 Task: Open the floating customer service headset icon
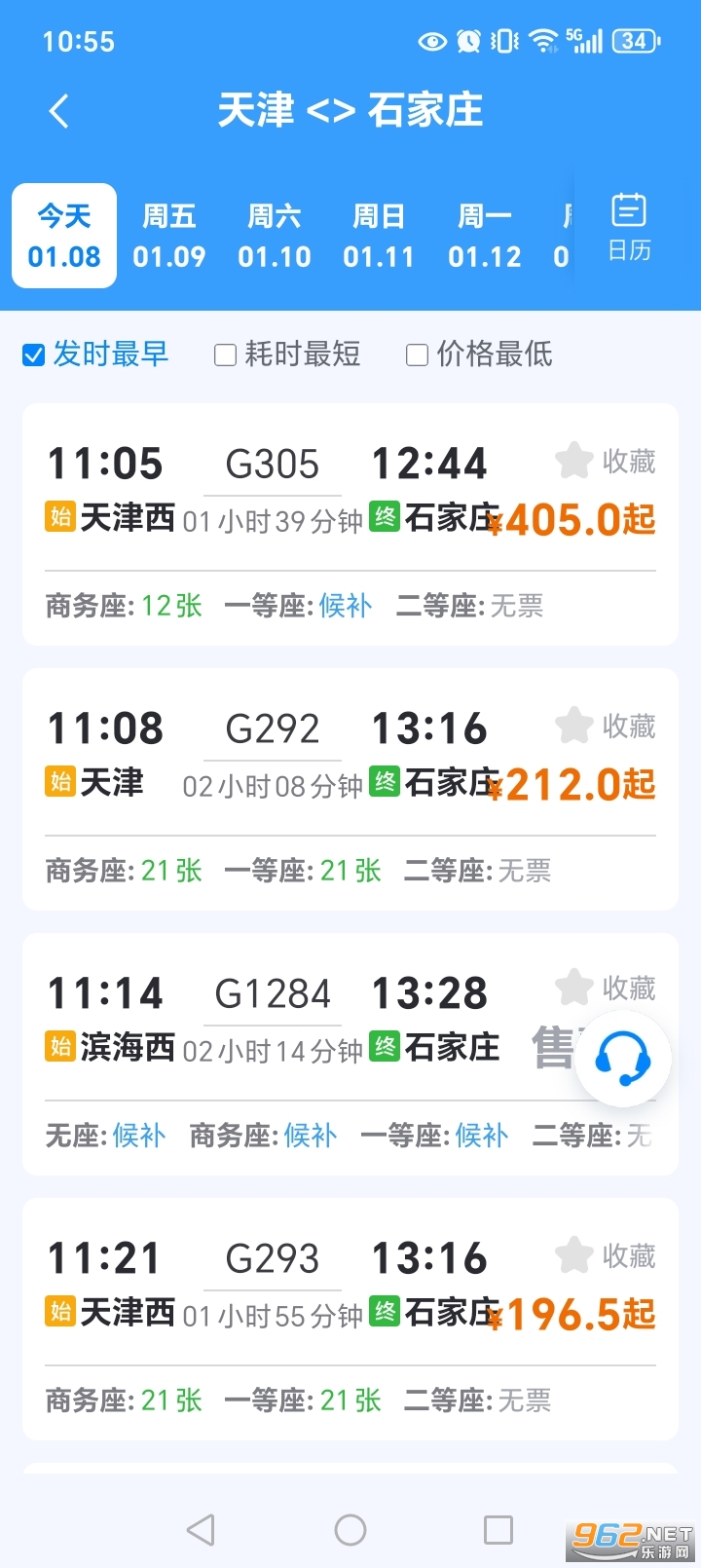point(626,1060)
